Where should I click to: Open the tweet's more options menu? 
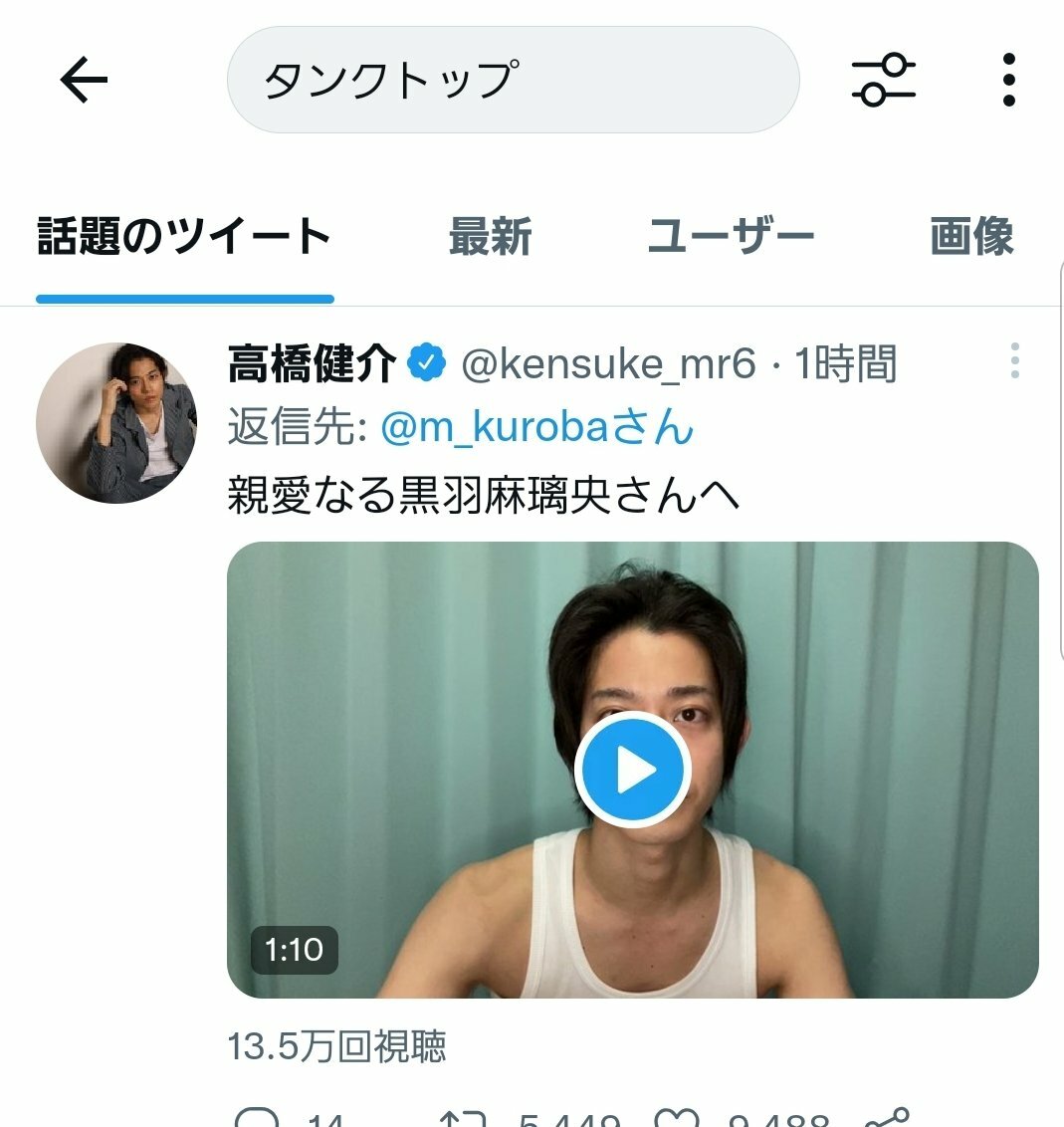(x=1014, y=361)
